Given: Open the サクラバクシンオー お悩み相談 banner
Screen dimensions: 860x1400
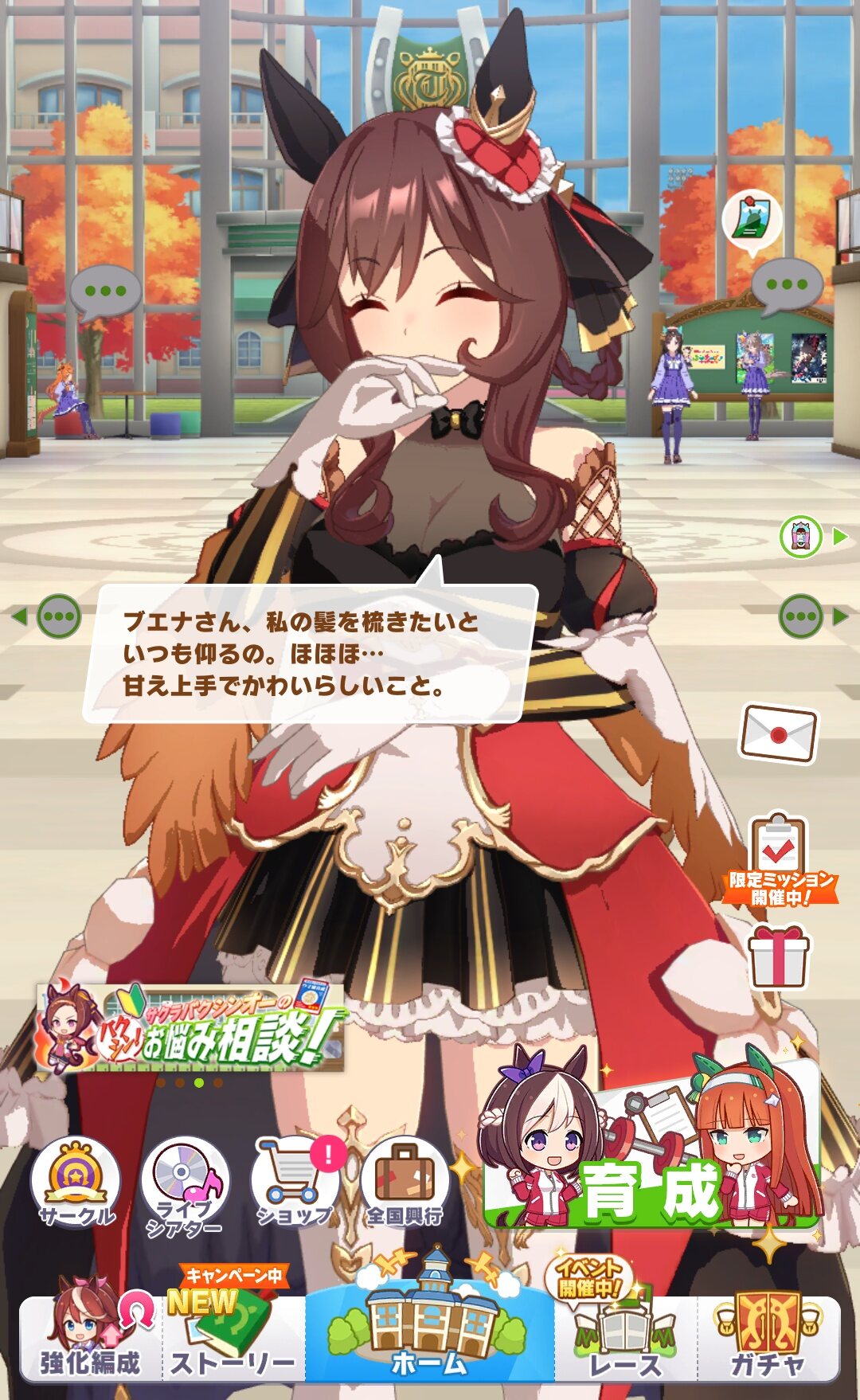Looking at the screenshot, I should (x=191, y=1029).
